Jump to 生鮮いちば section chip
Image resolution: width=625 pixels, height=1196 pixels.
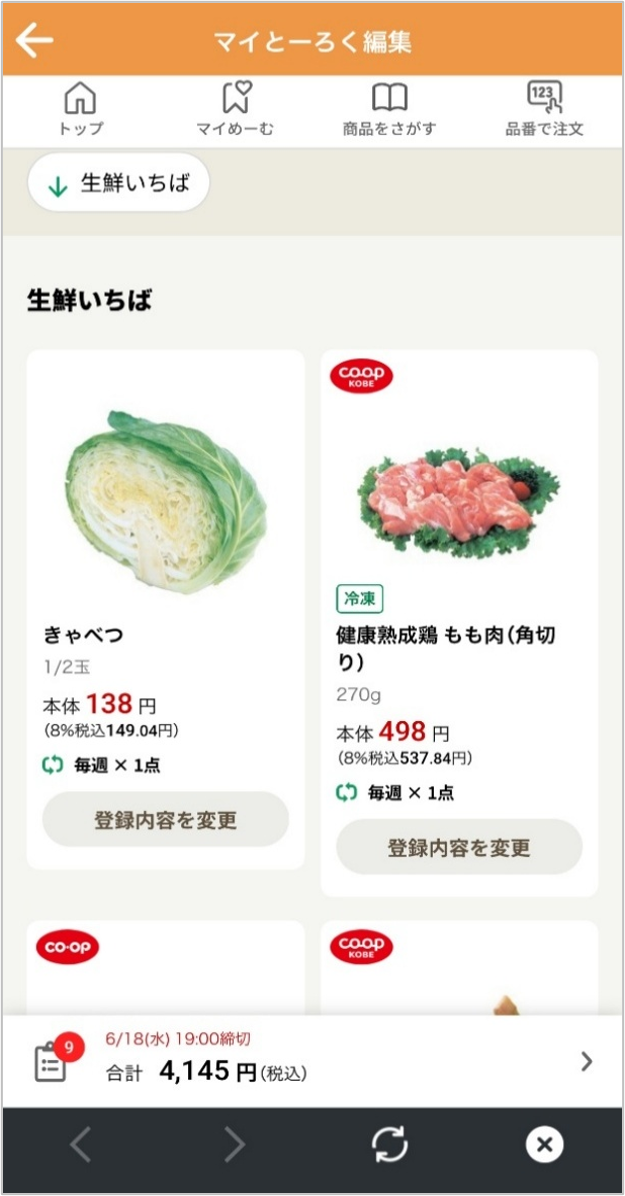119,184
